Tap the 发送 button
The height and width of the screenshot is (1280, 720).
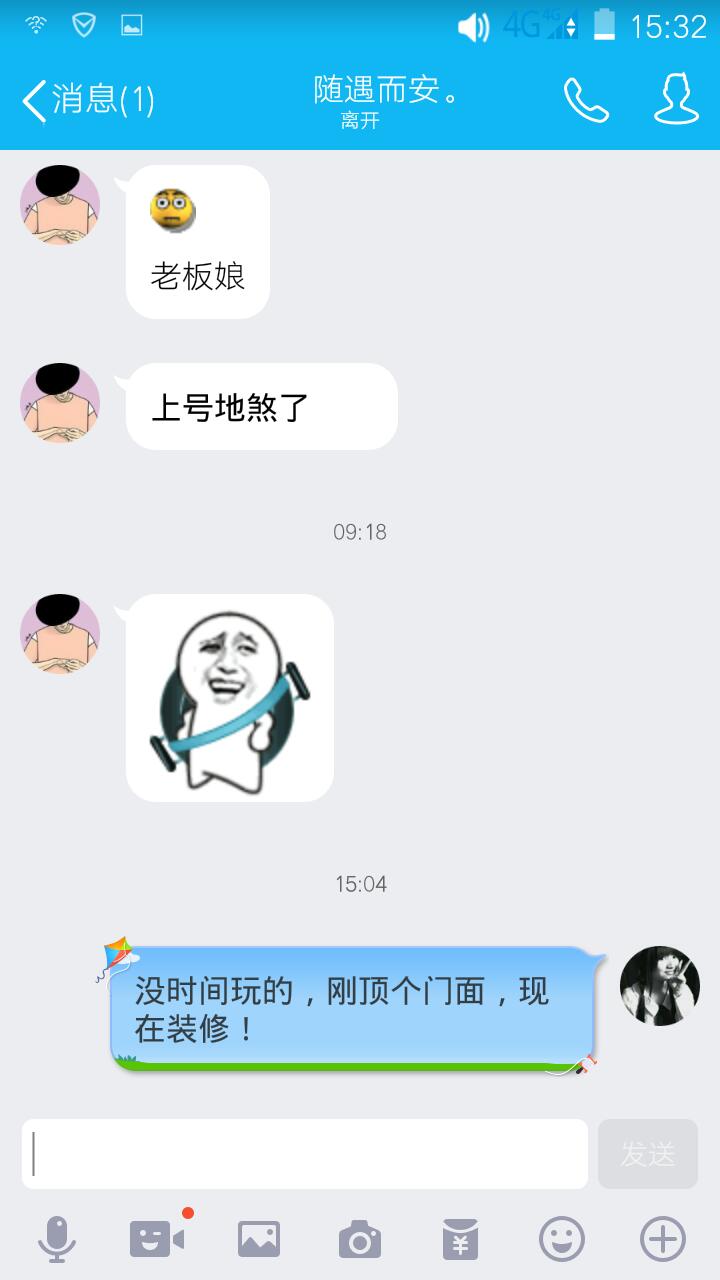coord(648,1154)
